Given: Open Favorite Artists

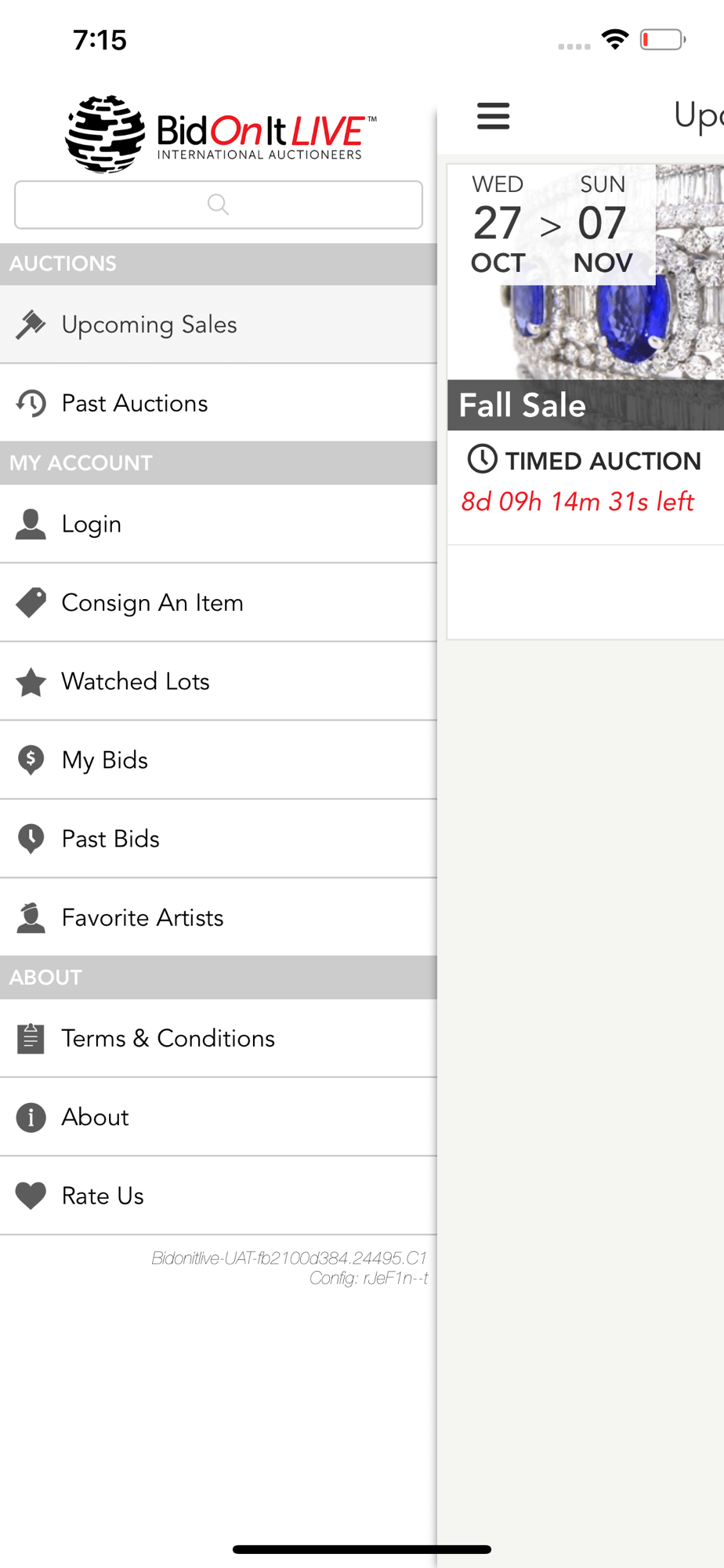Looking at the screenshot, I should (x=219, y=917).
